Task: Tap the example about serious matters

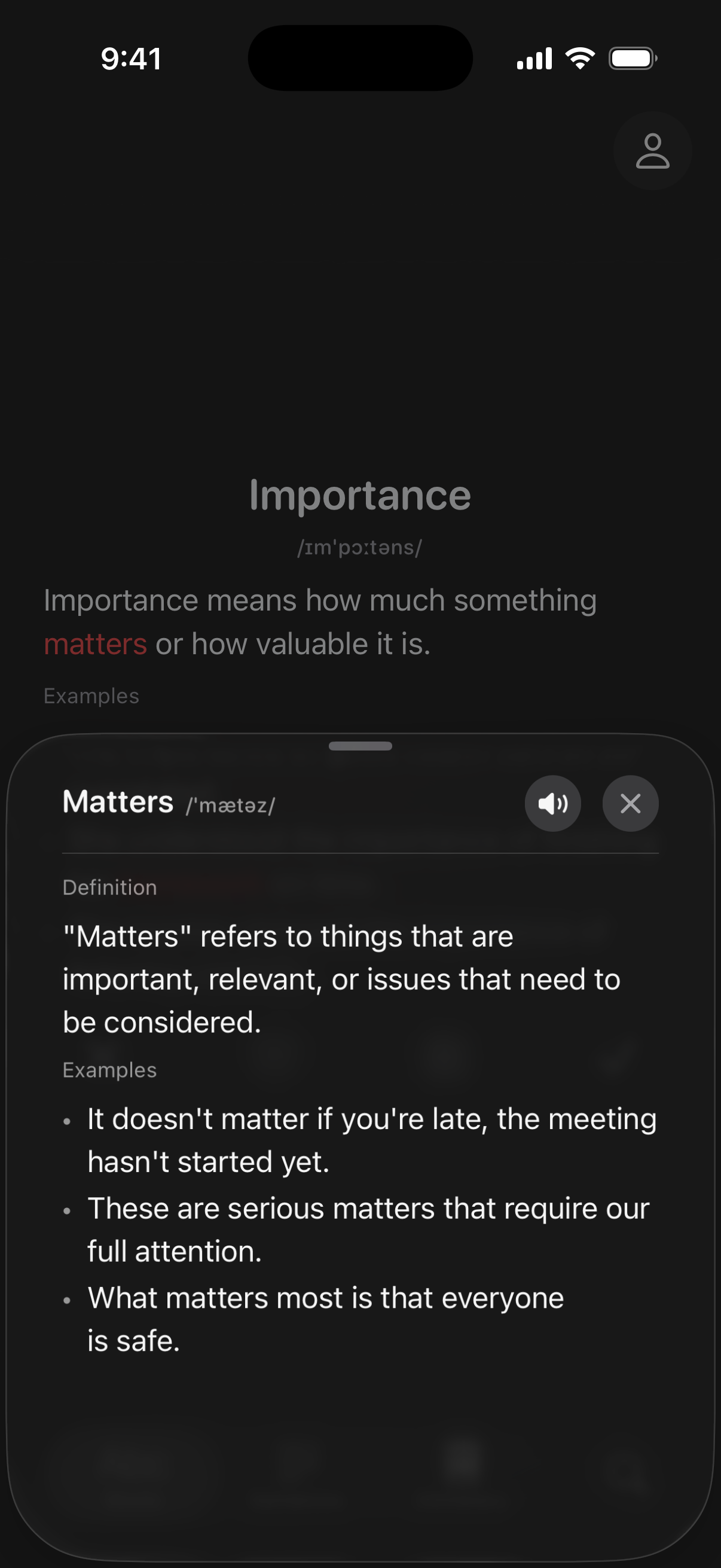Action: point(368,1229)
